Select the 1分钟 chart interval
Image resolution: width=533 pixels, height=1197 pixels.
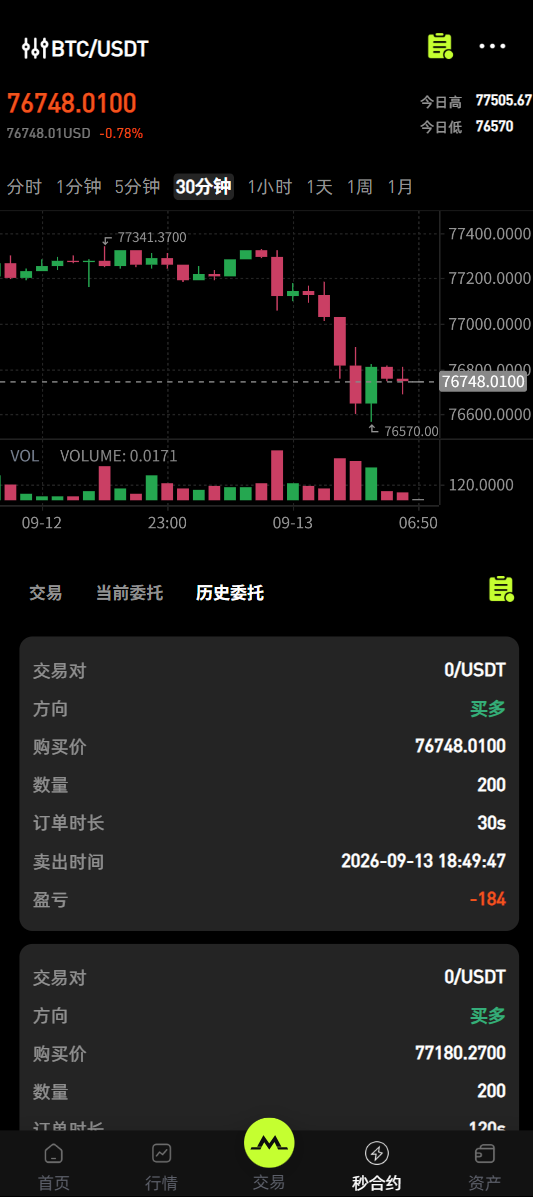click(x=79, y=187)
